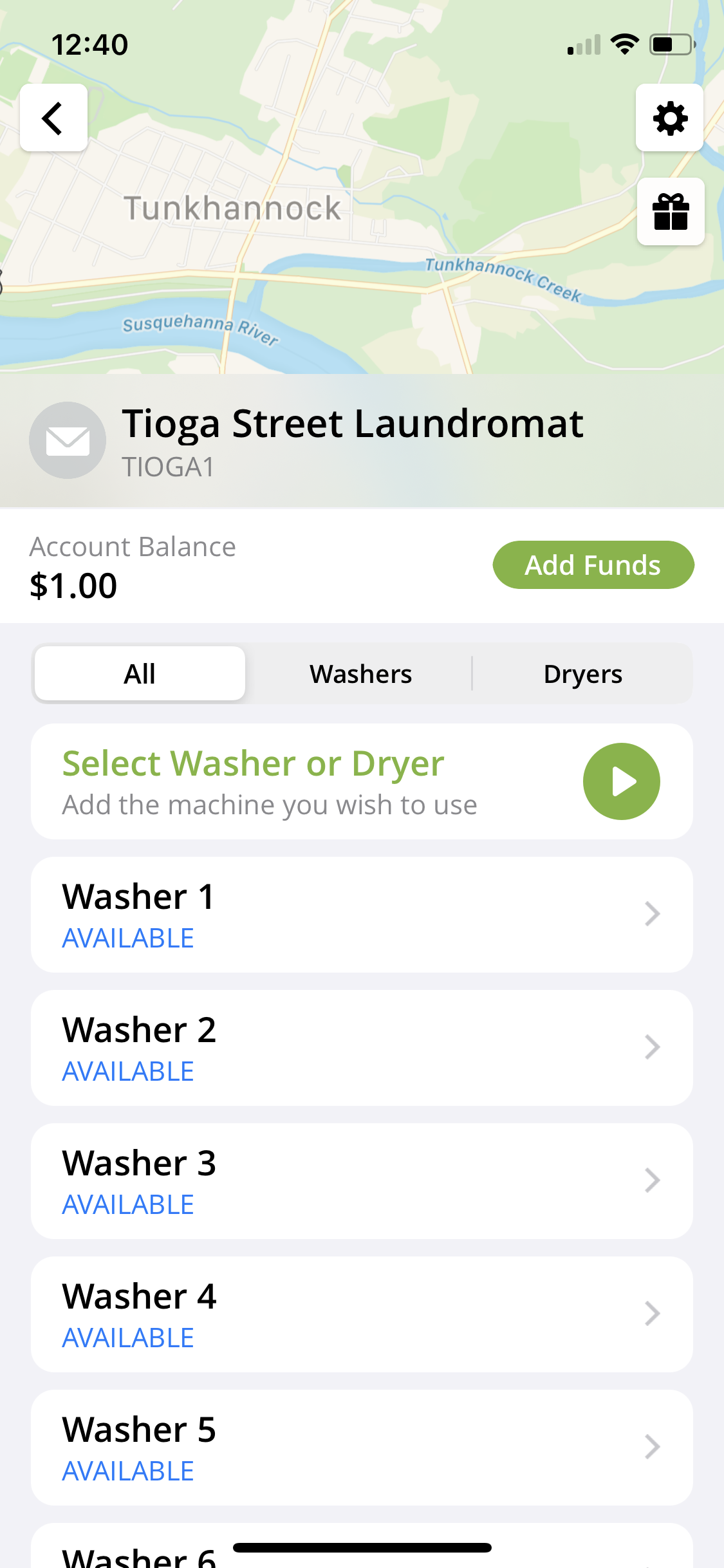Image resolution: width=724 pixels, height=1568 pixels.
Task: Select Washer 3
Action: tap(362, 1181)
